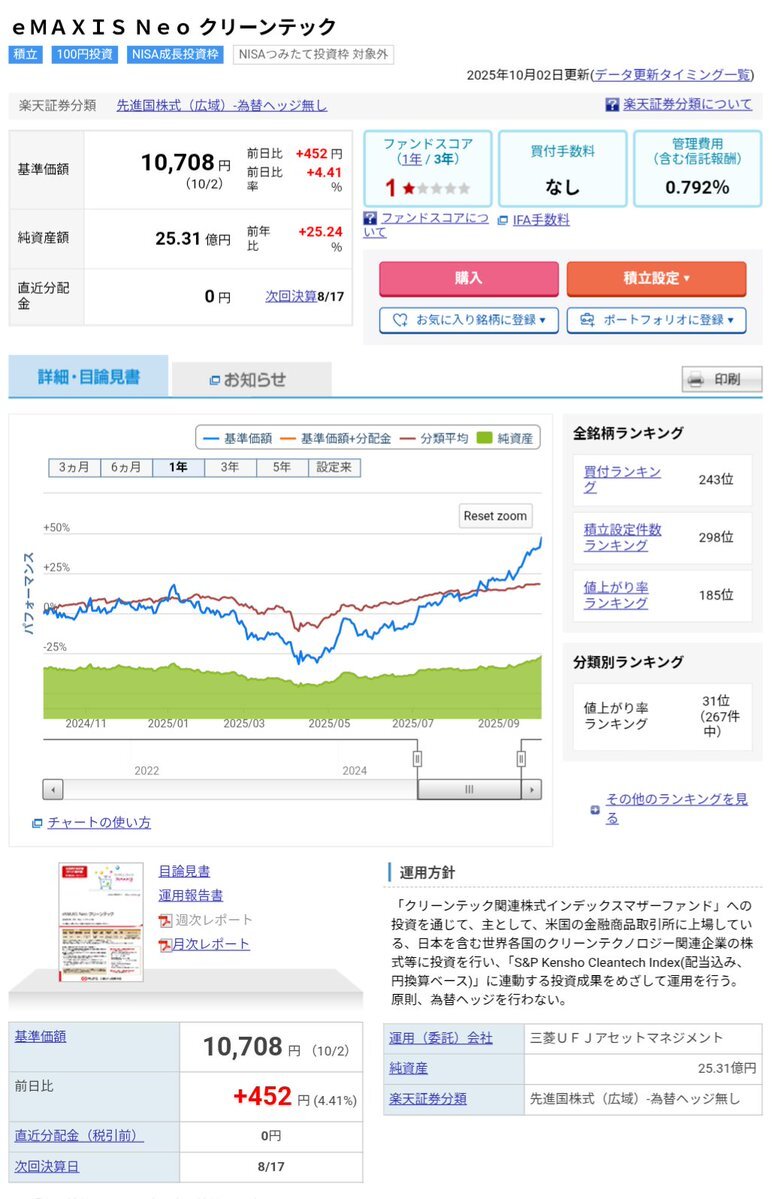Open the 買付ランキング link
The height and width of the screenshot is (1199, 774).
coord(622,479)
